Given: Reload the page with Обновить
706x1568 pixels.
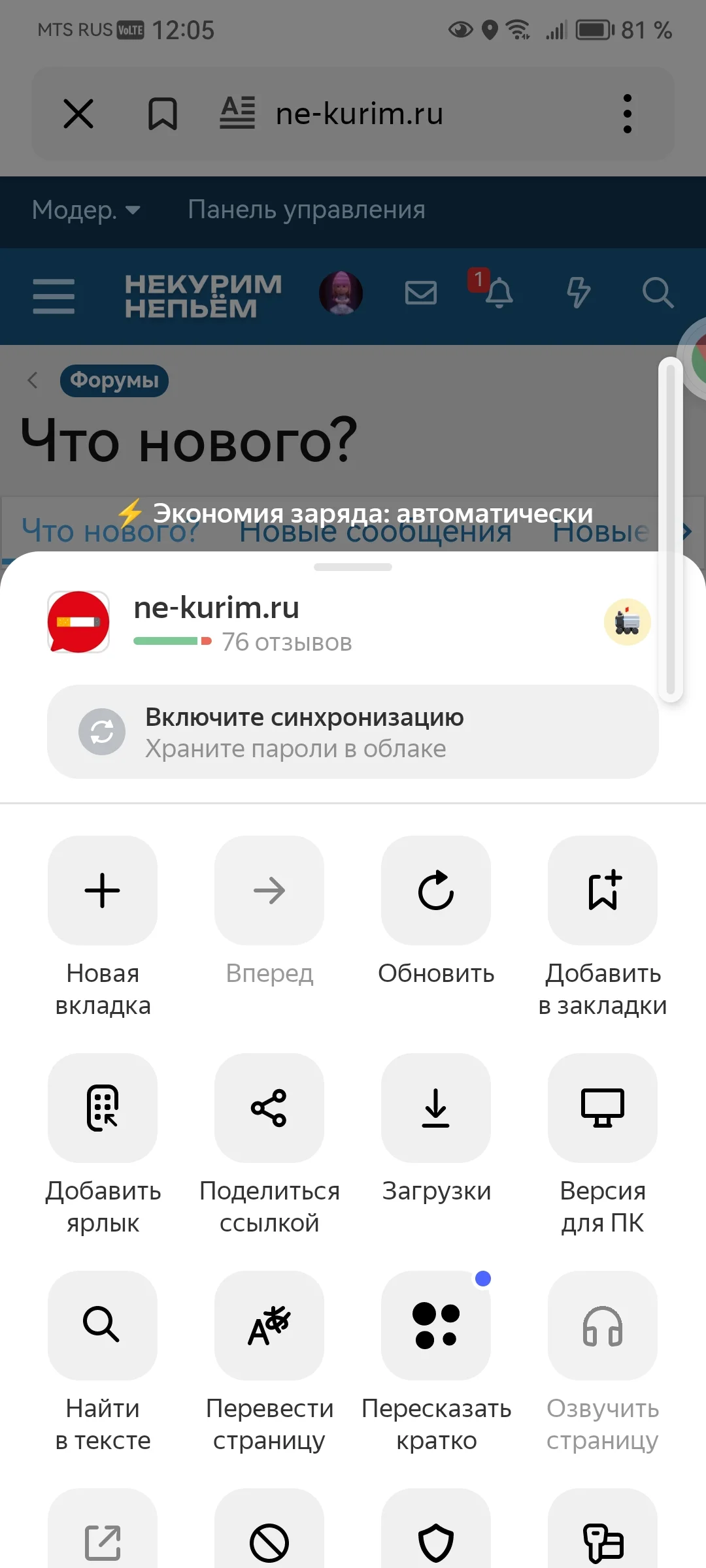Looking at the screenshot, I should click(436, 890).
